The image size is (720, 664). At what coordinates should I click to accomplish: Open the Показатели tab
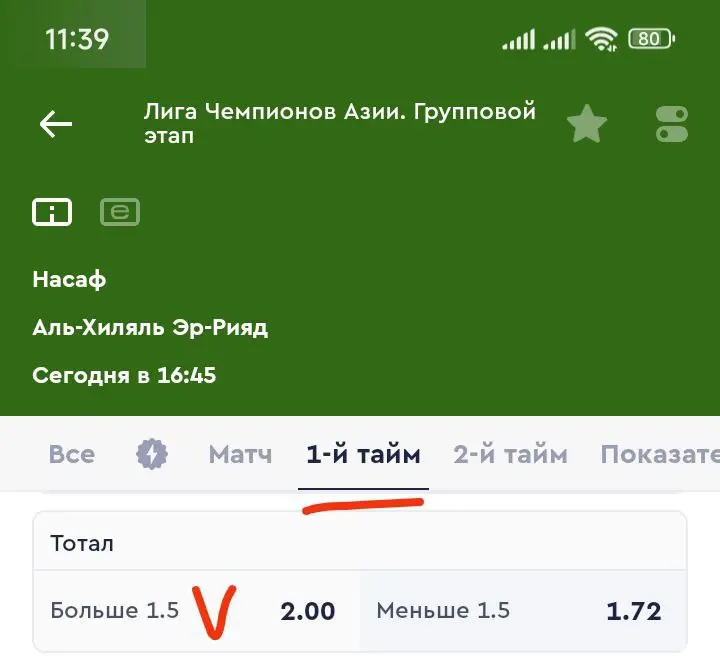(x=658, y=455)
